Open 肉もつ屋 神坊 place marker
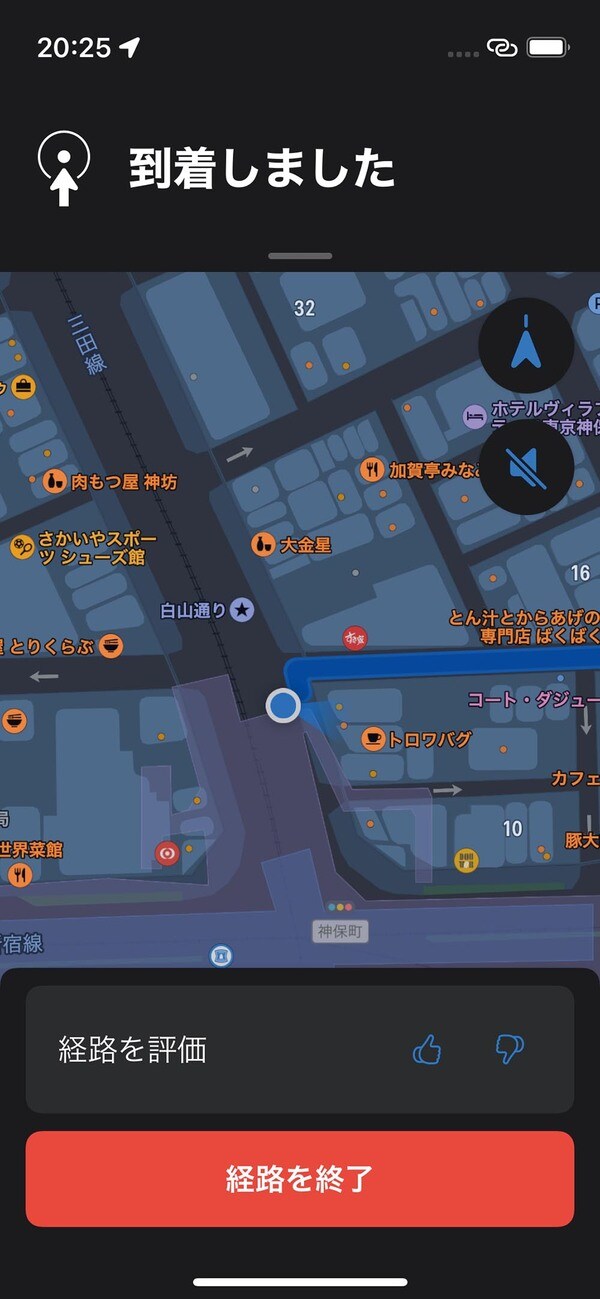600x1299 pixels. (x=55, y=482)
